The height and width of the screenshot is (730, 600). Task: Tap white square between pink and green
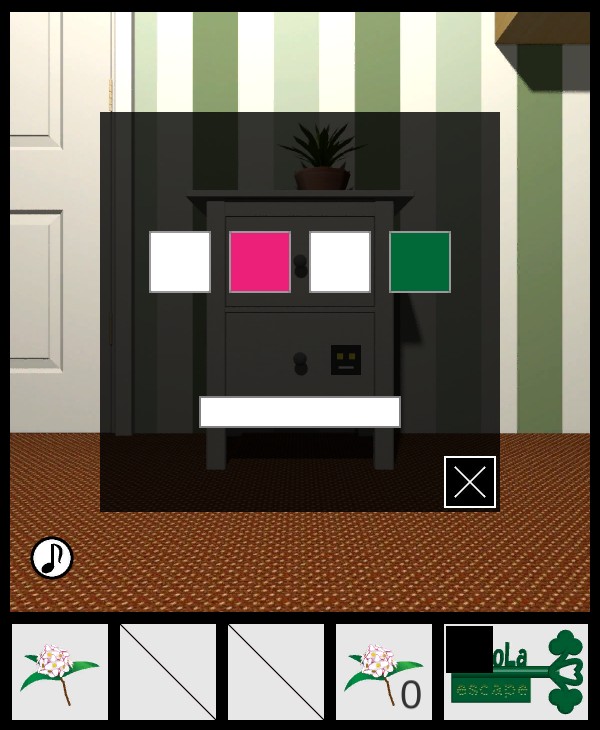click(x=340, y=262)
